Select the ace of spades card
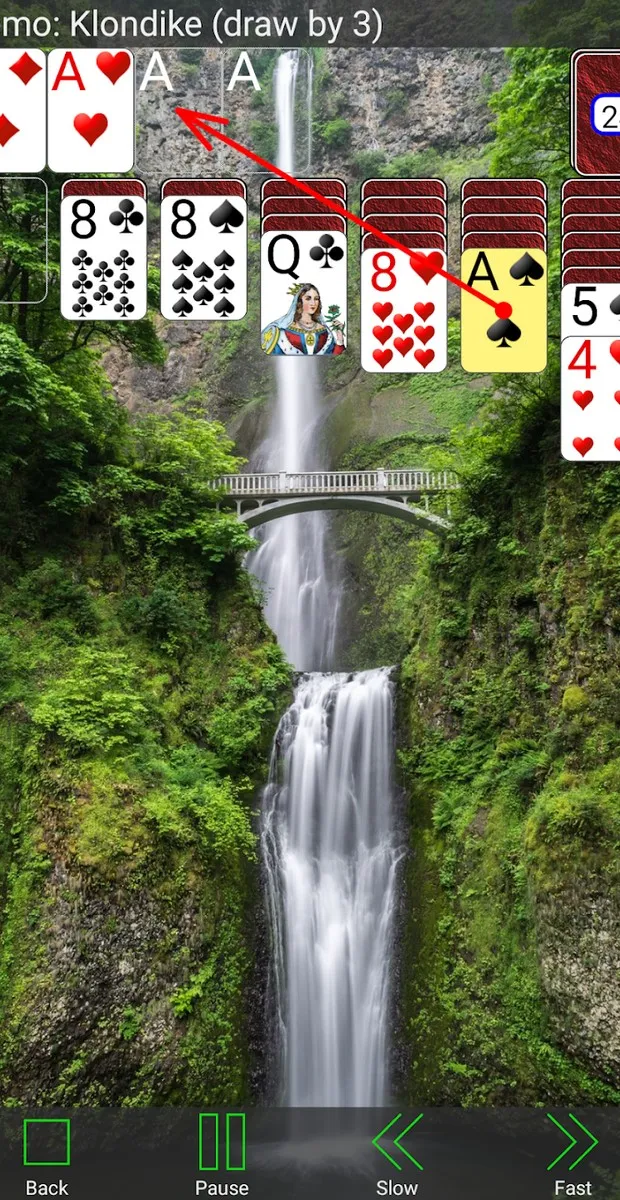 (503, 312)
